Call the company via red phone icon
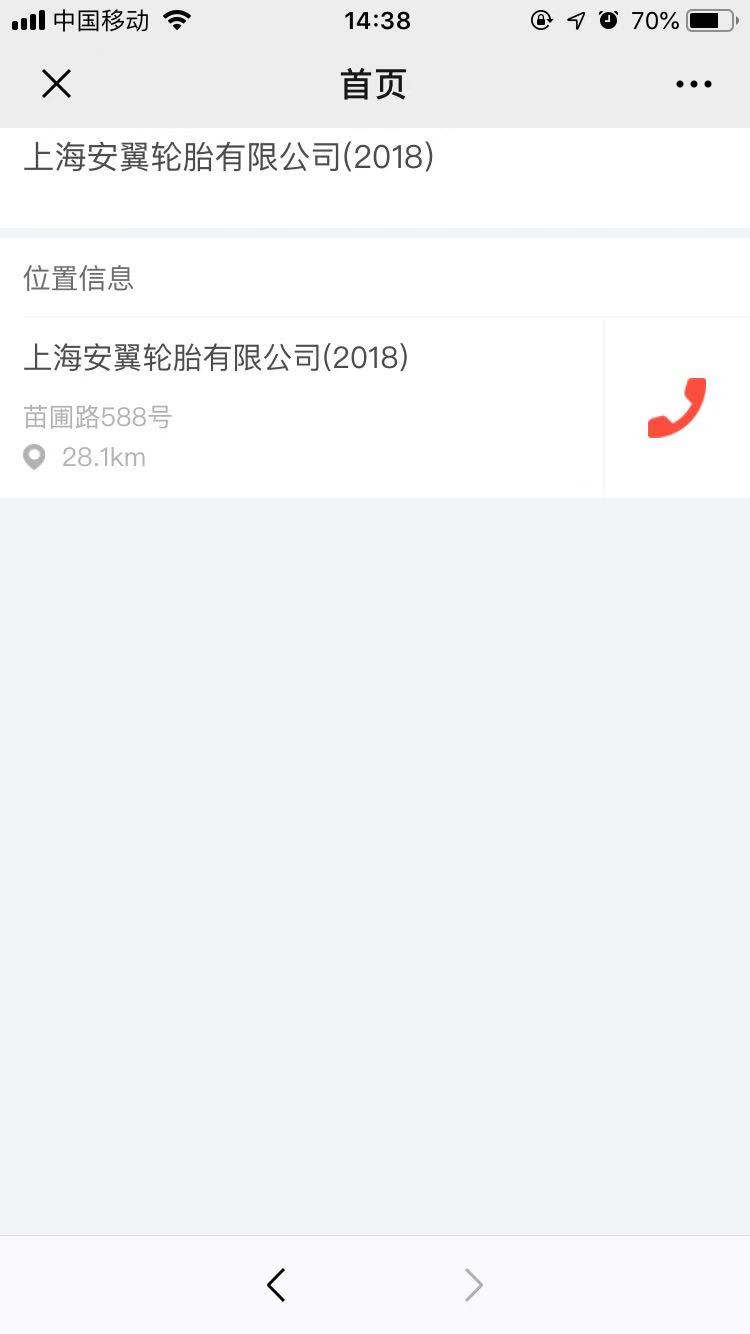750x1334 pixels. point(677,407)
